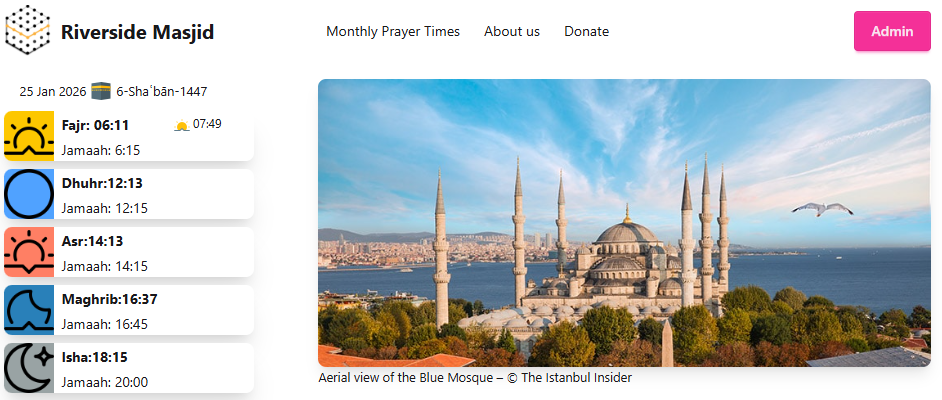Tap the pink Admin button
This screenshot has height=400, width=942.
(891, 31)
